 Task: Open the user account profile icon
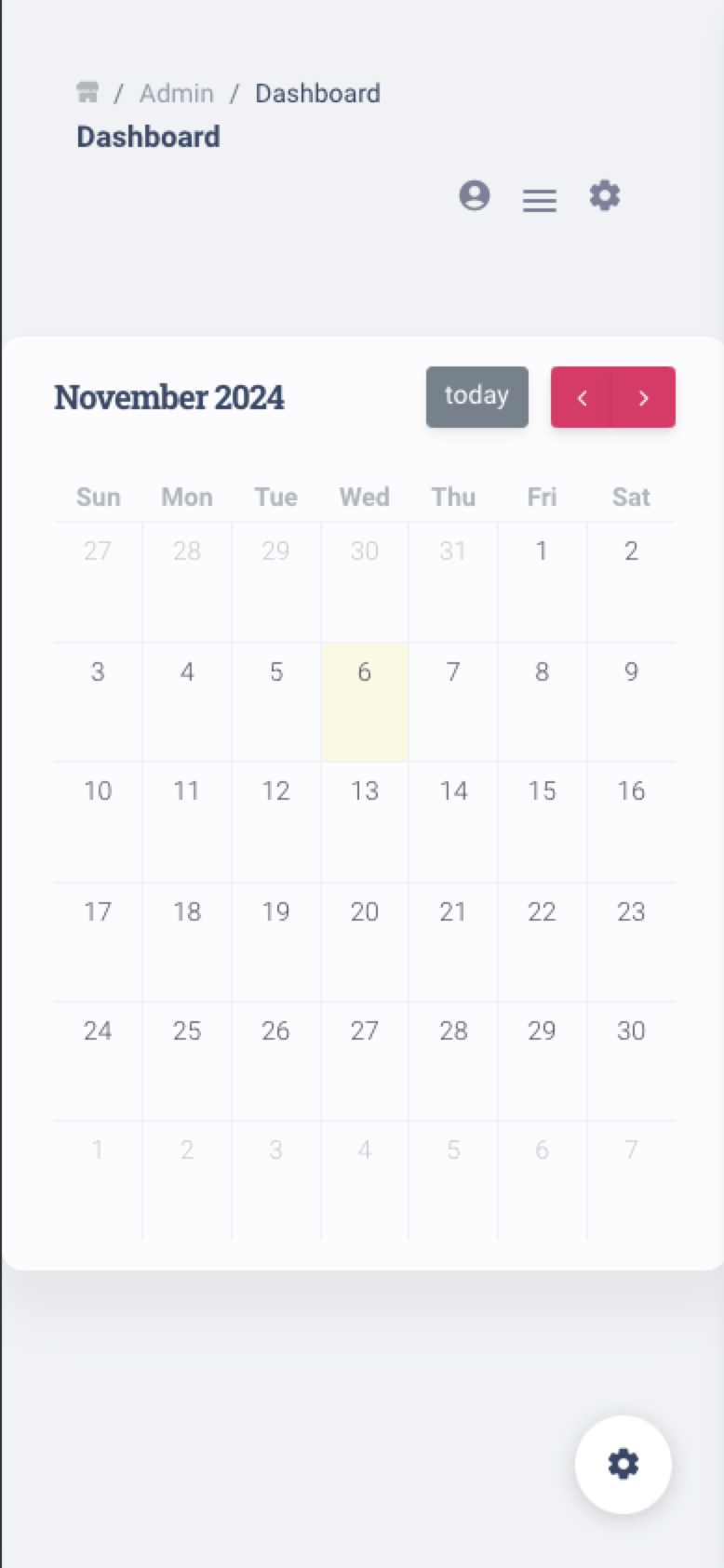[475, 195]
